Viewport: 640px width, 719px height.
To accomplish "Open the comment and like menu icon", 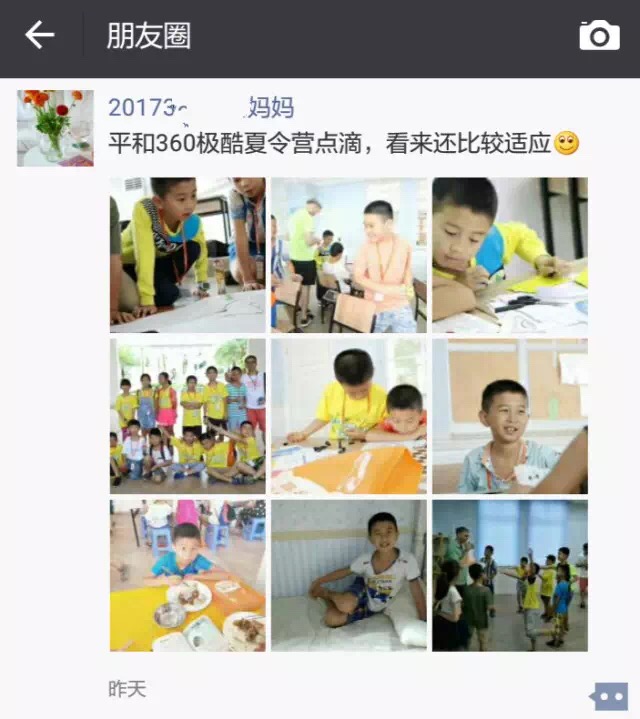I will click(609, 695).
